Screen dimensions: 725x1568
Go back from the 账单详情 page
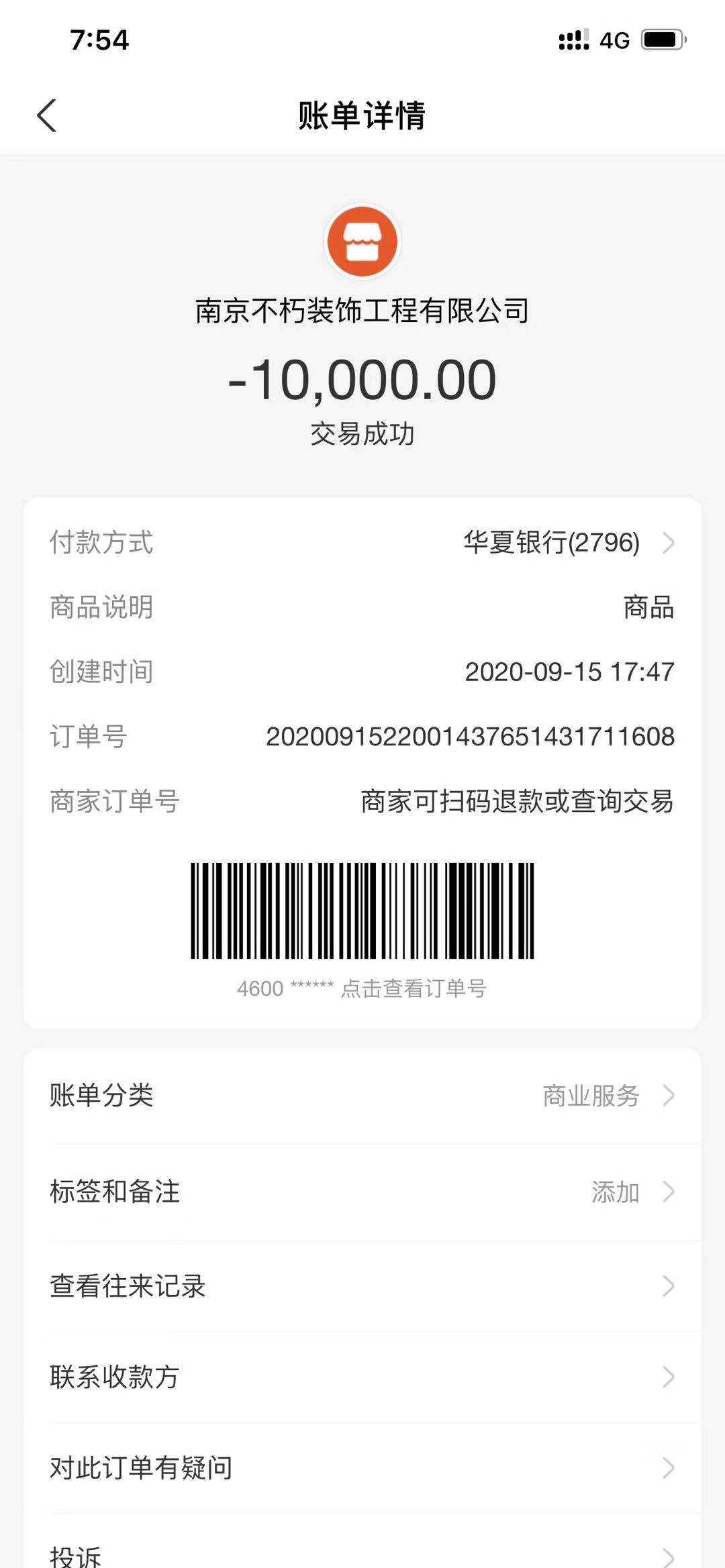pos(47,115)
